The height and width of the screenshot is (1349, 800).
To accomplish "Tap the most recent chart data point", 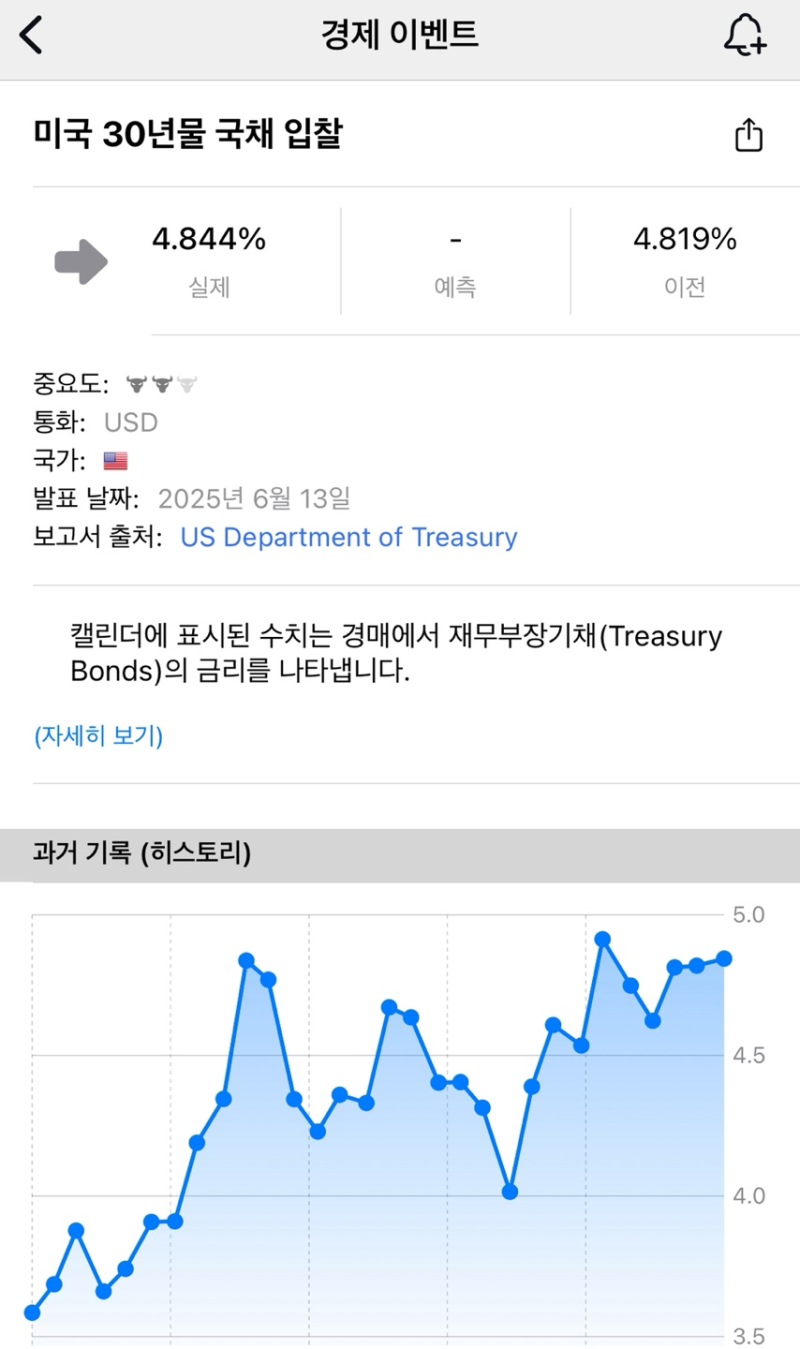I will (724, 957).
